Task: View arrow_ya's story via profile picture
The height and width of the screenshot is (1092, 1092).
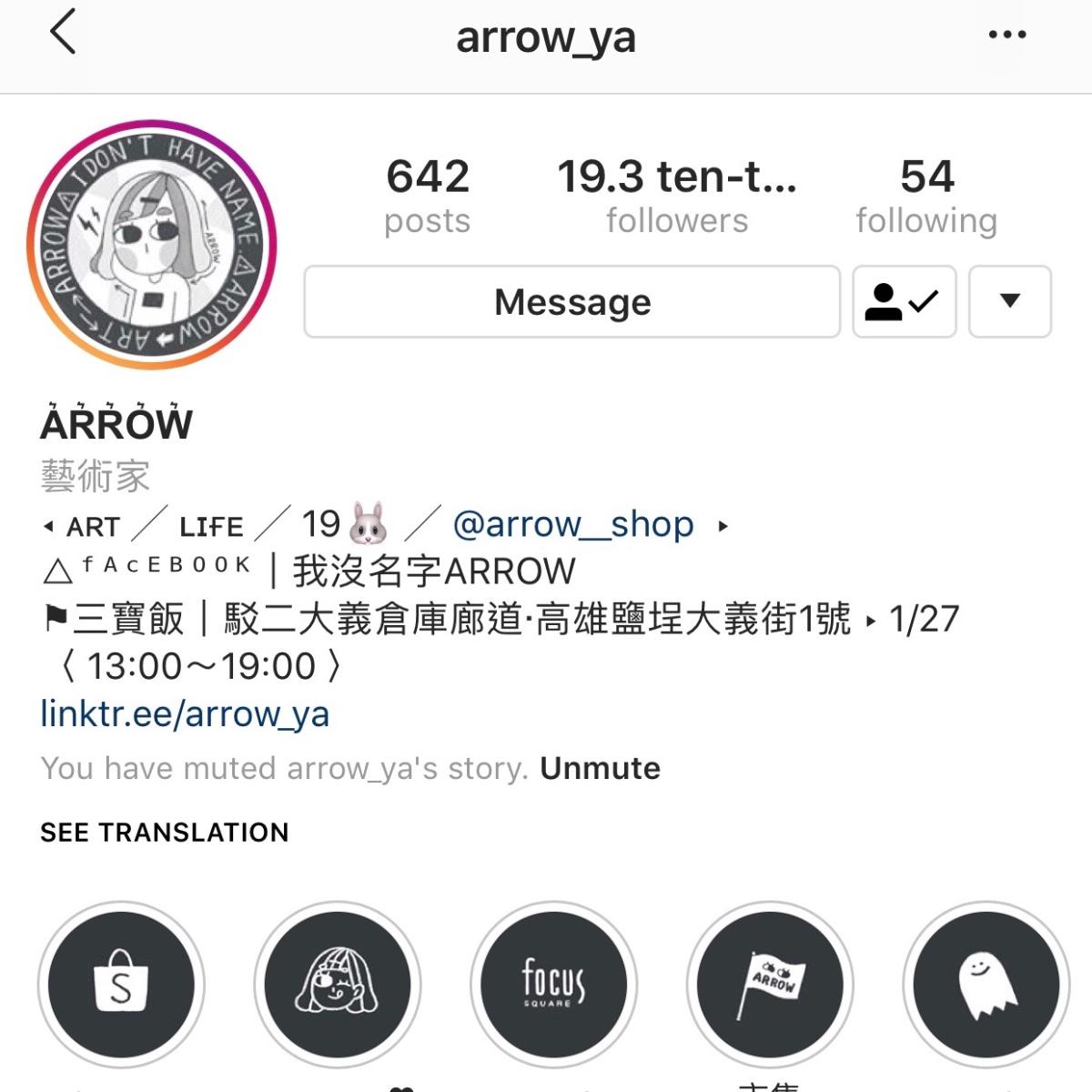Action: coord(152,245)
